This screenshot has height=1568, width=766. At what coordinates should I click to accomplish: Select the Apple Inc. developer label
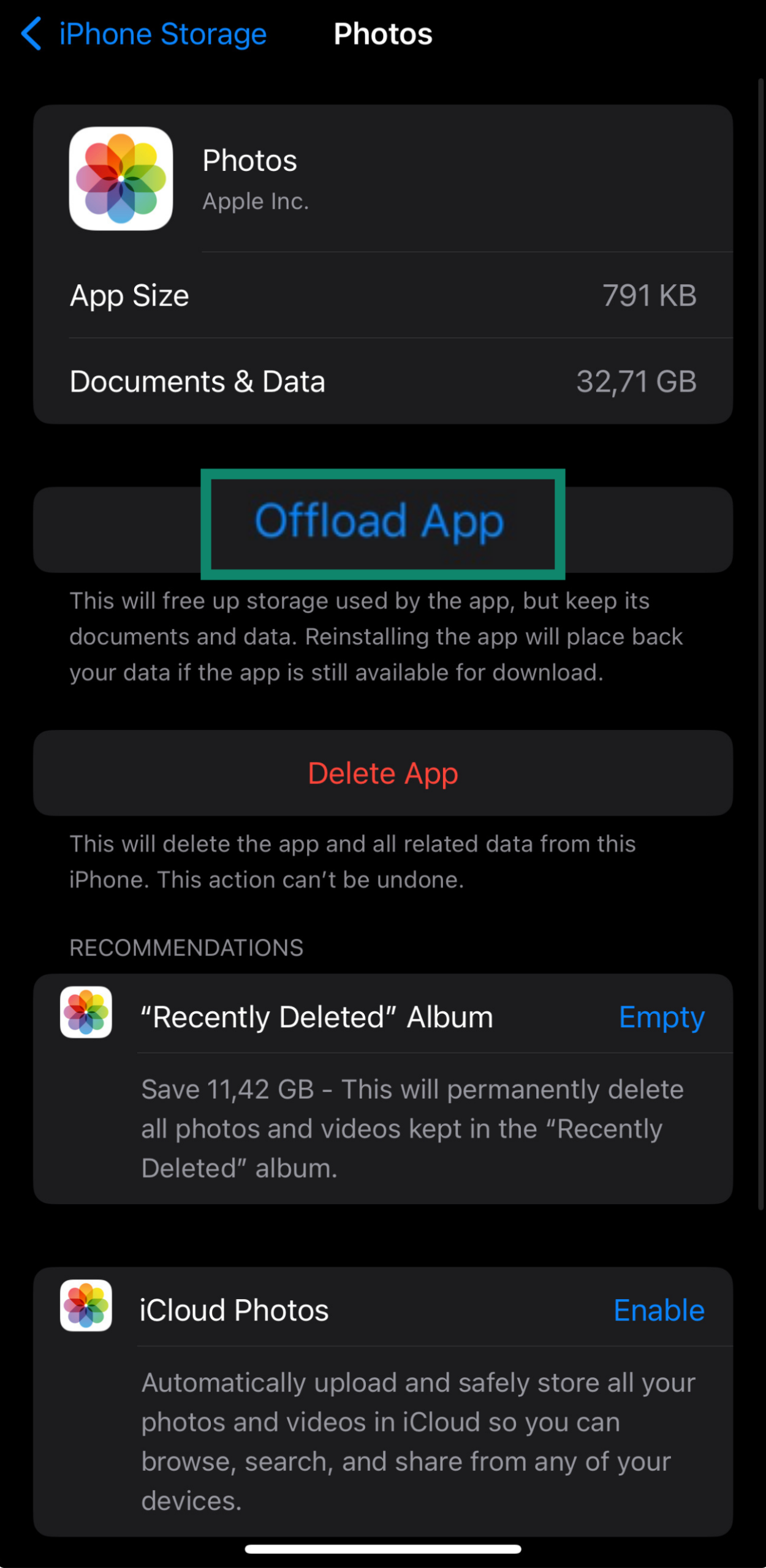(x=256, y=201)
